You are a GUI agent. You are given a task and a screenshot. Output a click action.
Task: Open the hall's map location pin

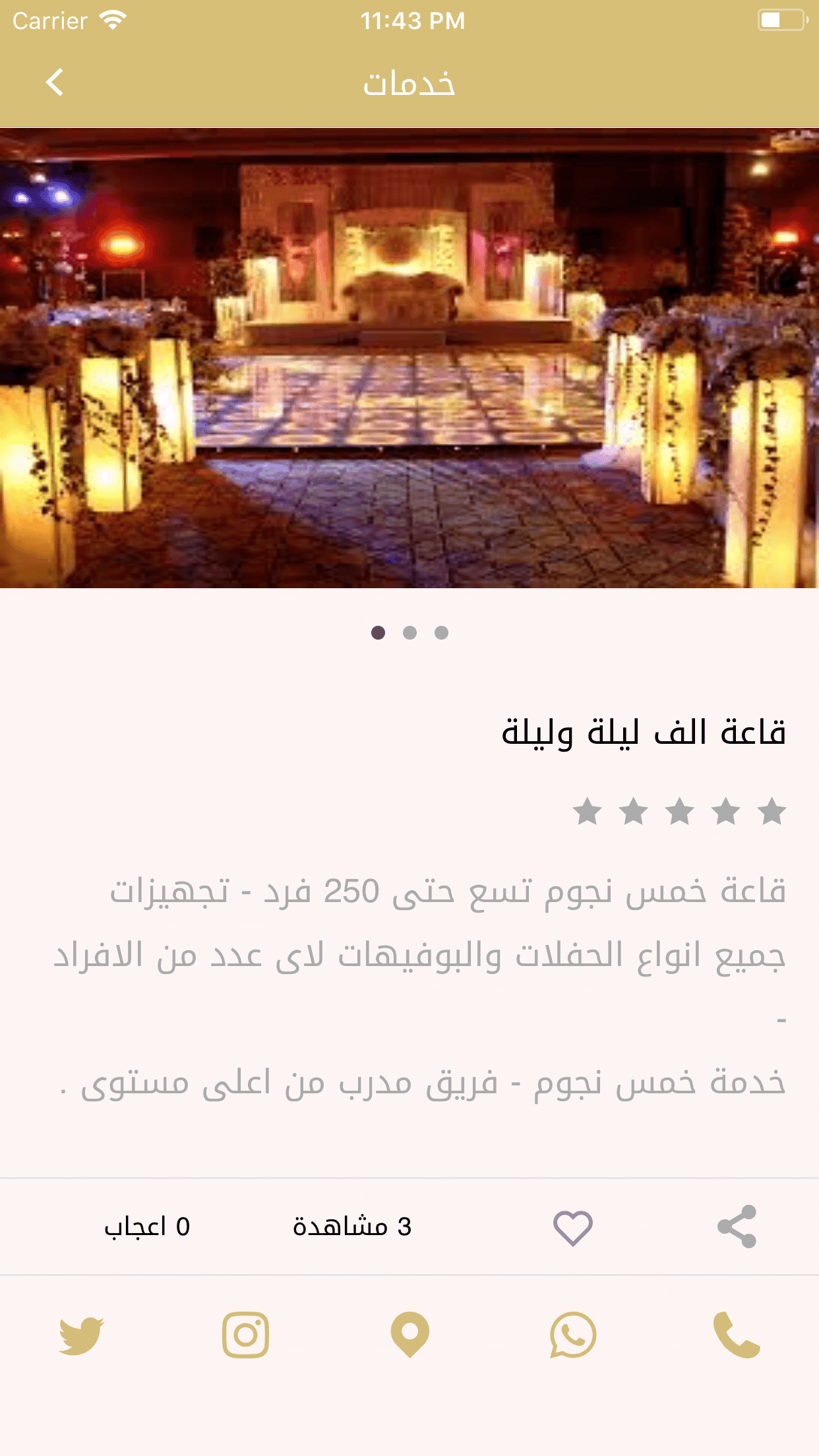click(x=409, y=1335)
